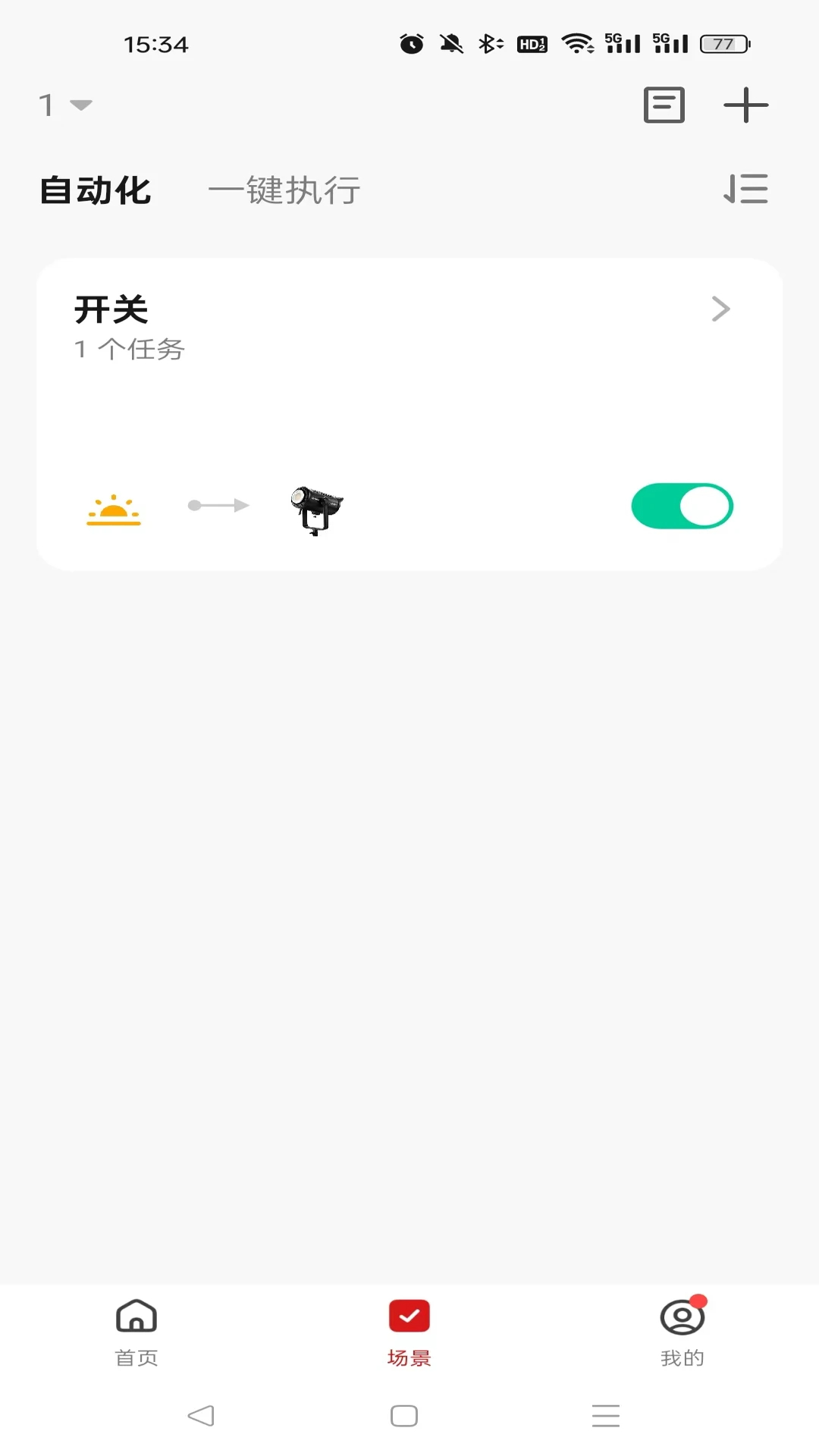This screenshot has height=1456, width=819.
Task: Switch to the 一键执行 tab
Action: (x=285, y=190)
